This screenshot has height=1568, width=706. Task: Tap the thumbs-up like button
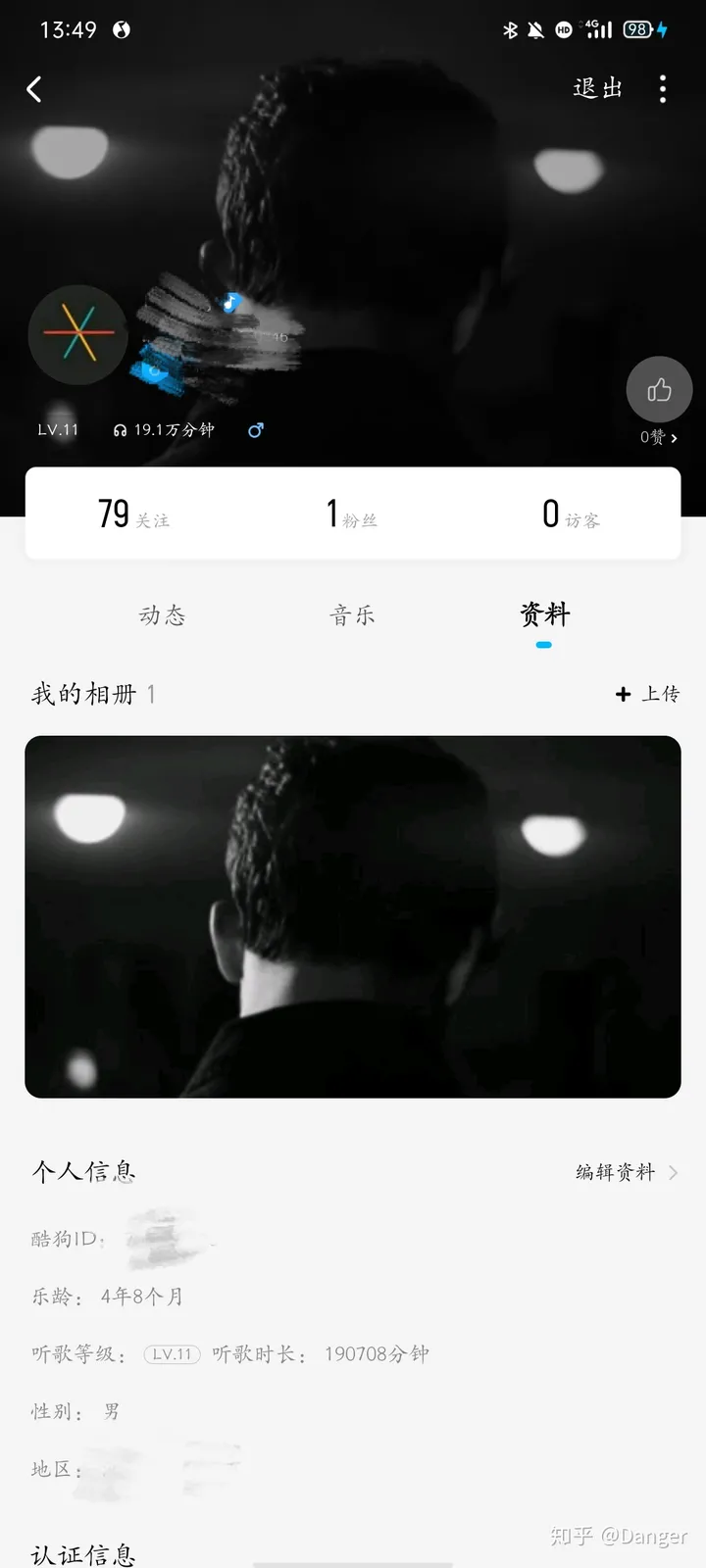pos(660,390)
